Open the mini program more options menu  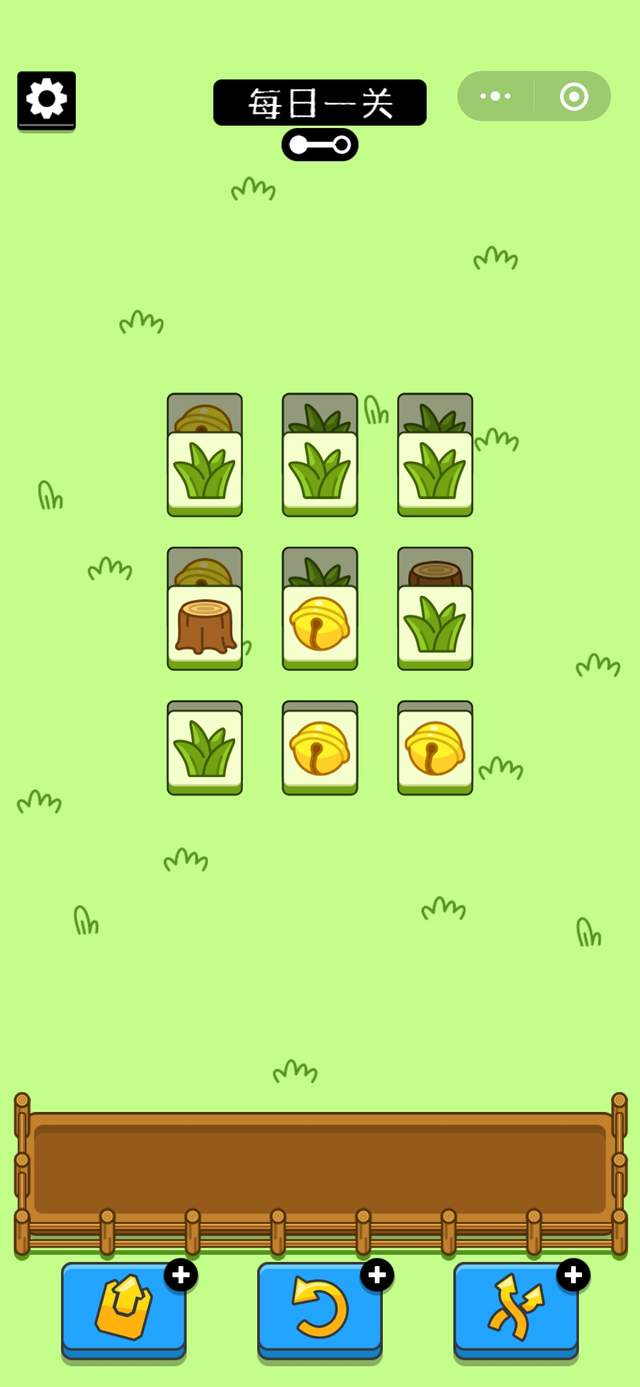coord(496,97)
